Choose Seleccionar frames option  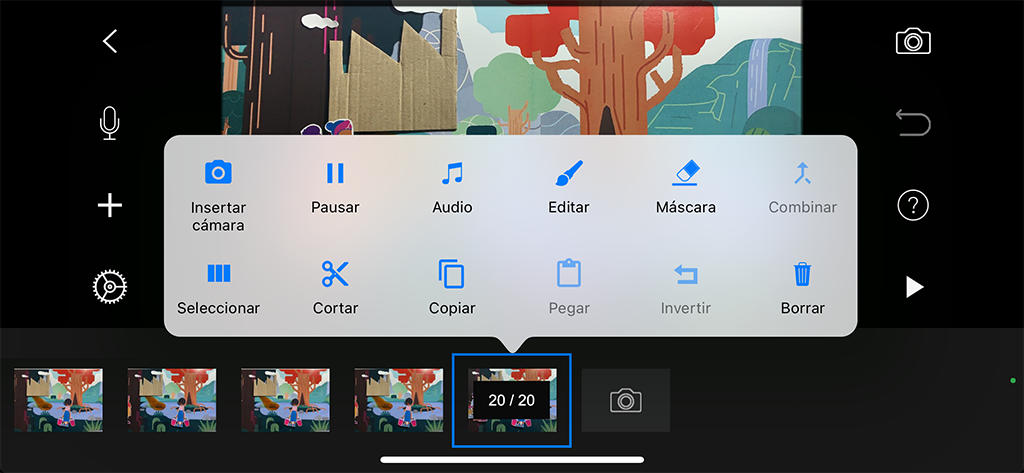pos(218,287)
